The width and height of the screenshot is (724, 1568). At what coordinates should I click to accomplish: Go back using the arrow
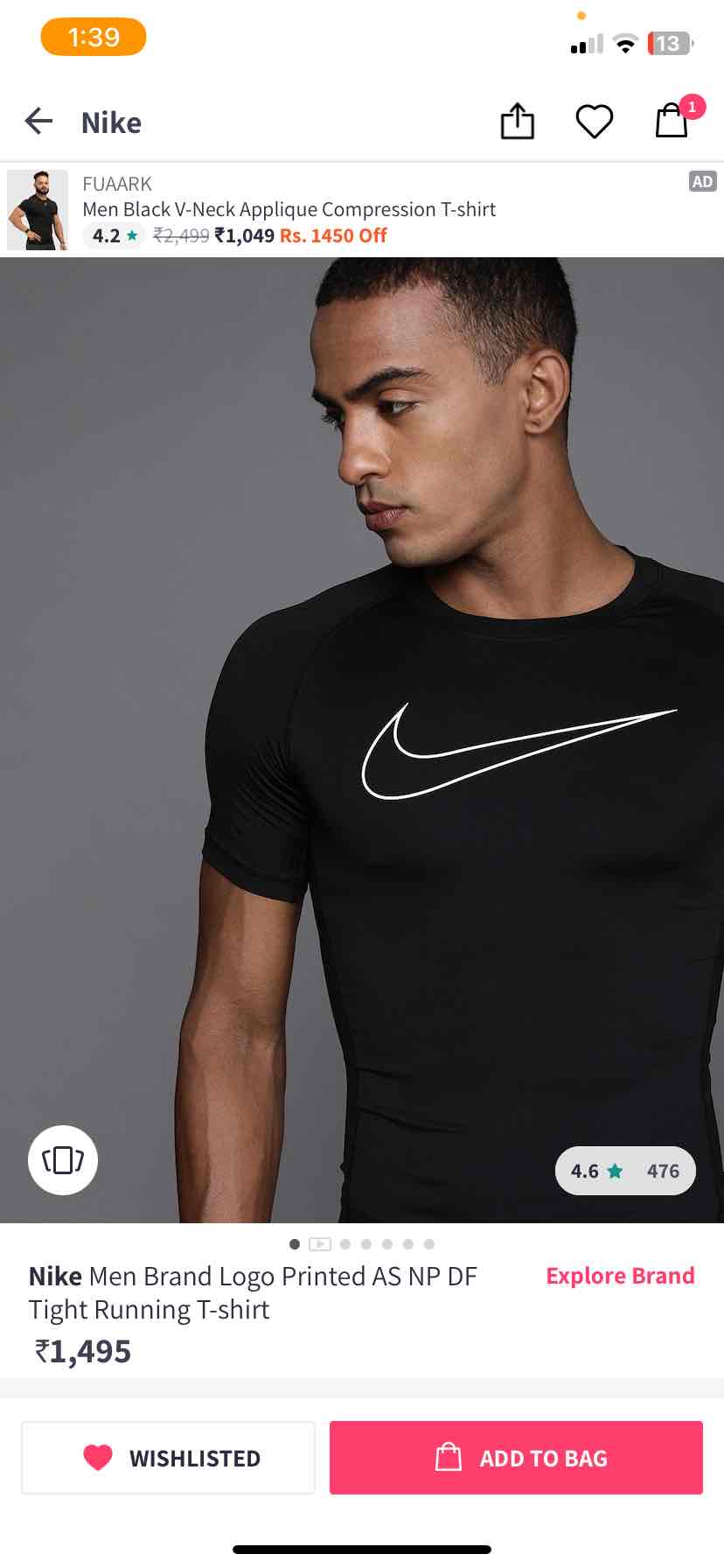(x=38, y=122)
